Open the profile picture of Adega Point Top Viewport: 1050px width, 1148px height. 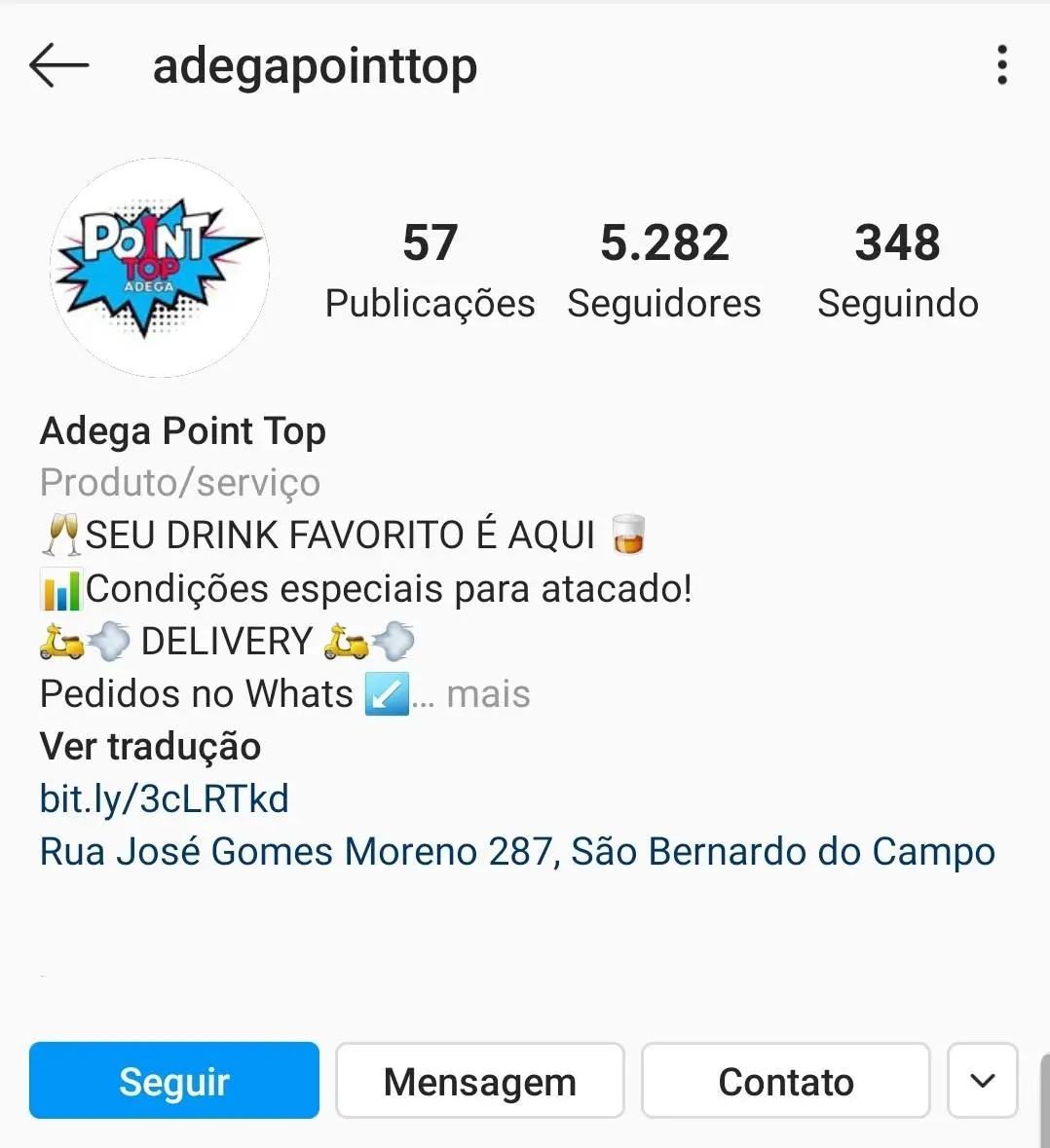click(x=160, y=268)
